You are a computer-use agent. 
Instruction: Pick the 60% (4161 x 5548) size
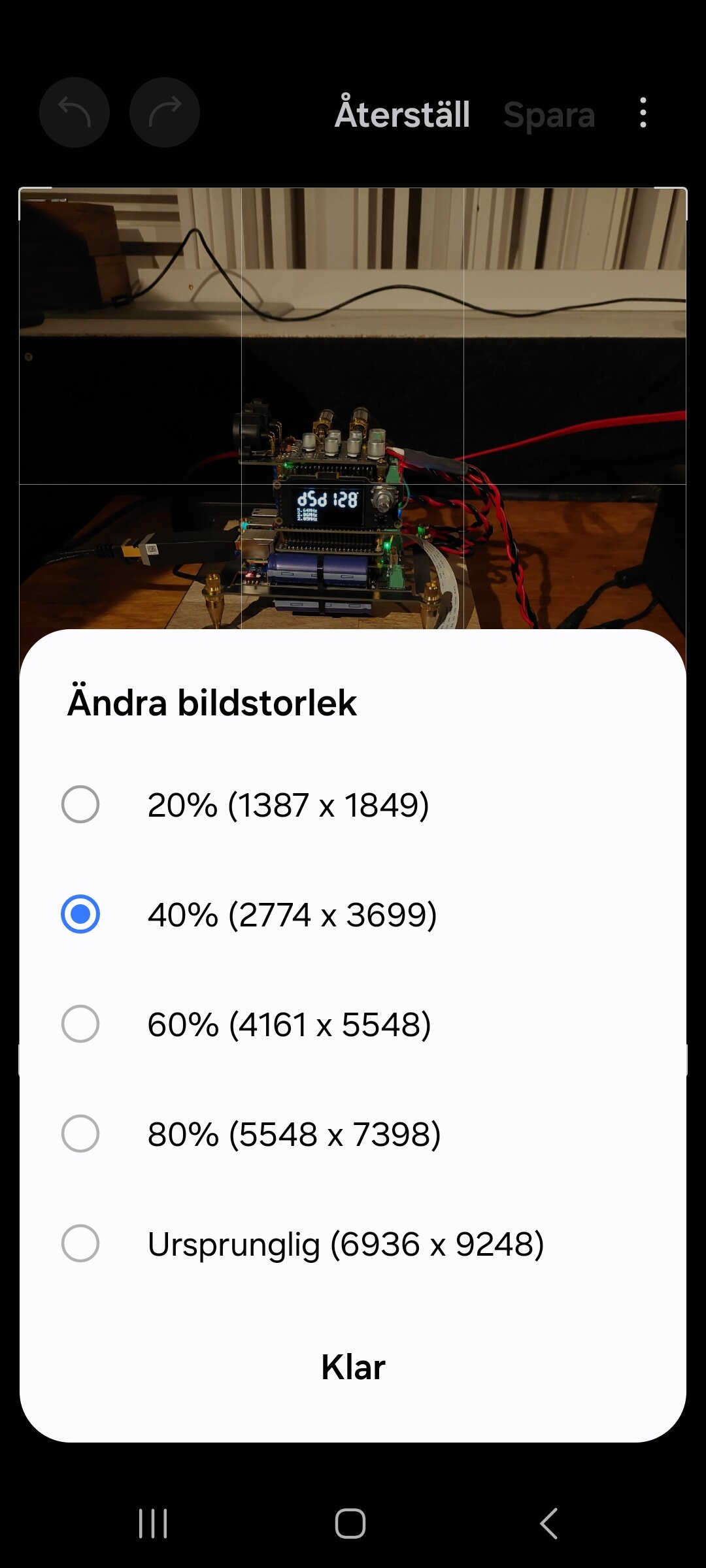coord(353,1024)
